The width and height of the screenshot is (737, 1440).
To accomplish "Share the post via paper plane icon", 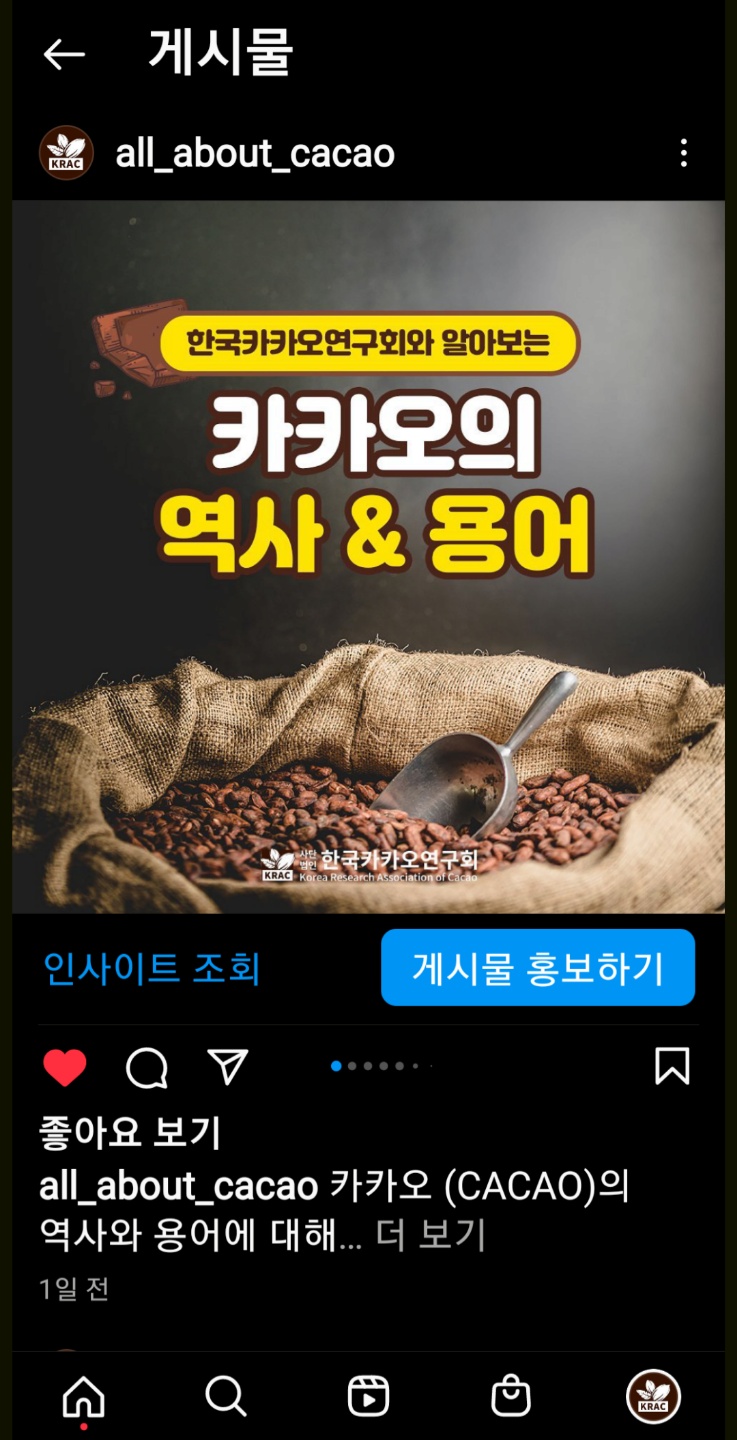I will click(227, 1067).
